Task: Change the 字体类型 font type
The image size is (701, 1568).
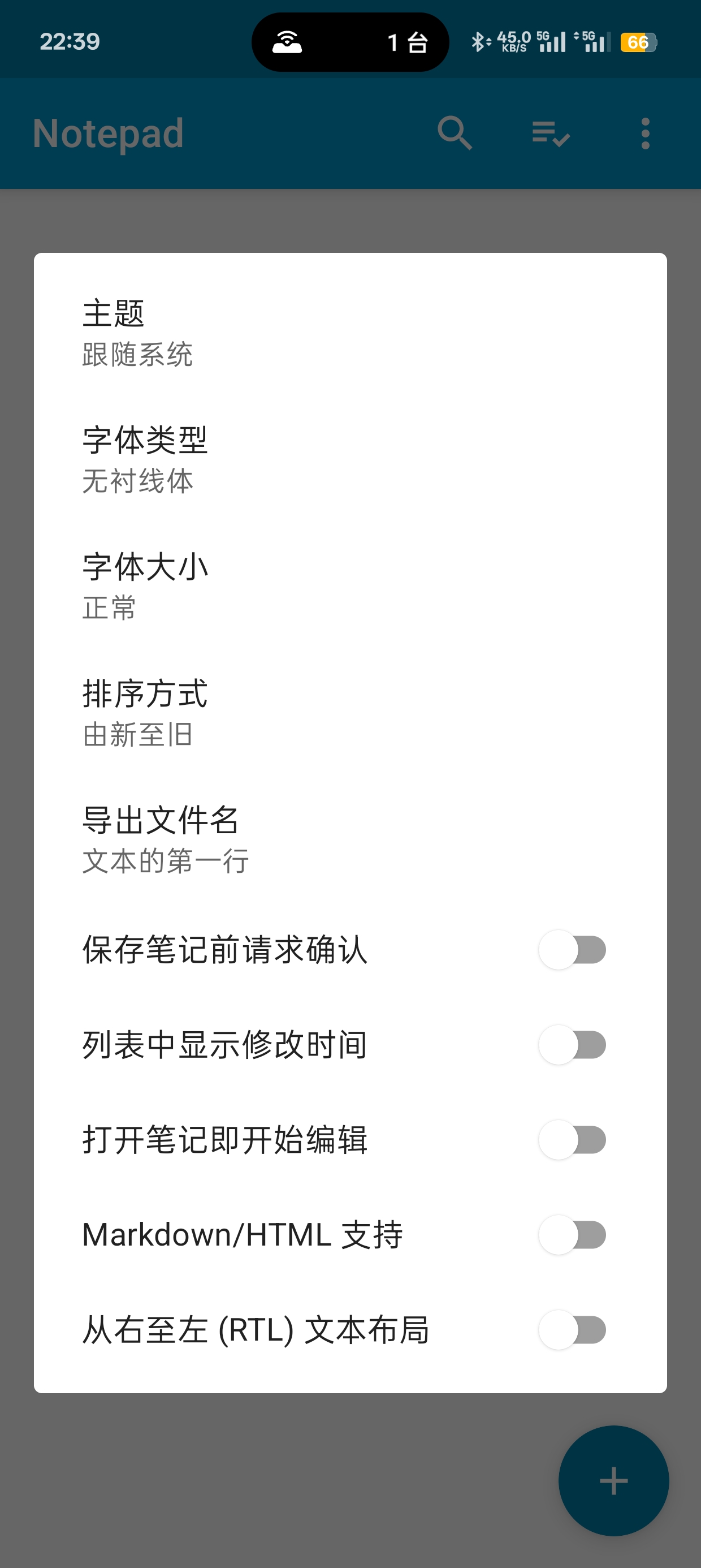Action: (349, 459)
